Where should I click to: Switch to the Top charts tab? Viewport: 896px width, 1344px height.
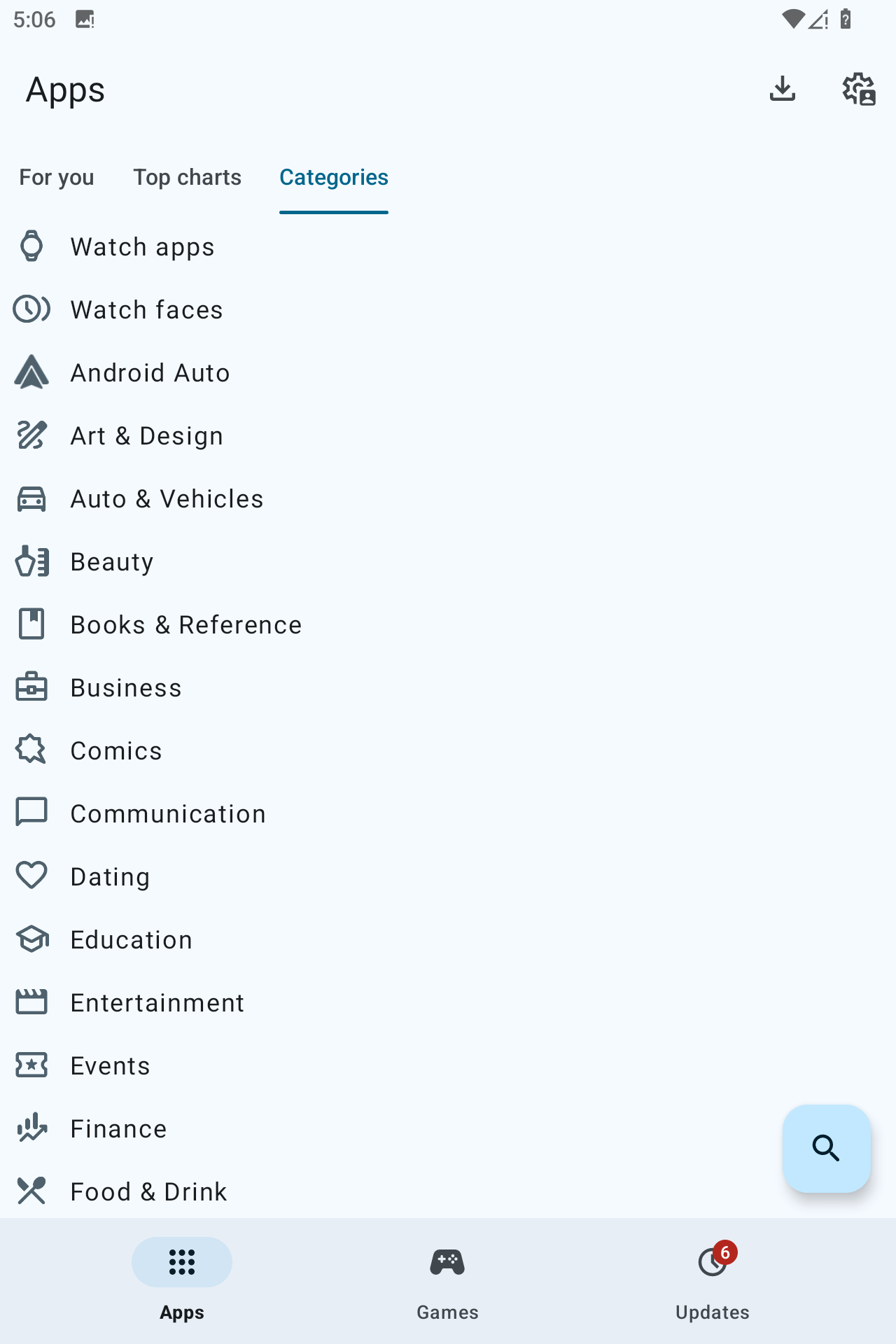188,178
